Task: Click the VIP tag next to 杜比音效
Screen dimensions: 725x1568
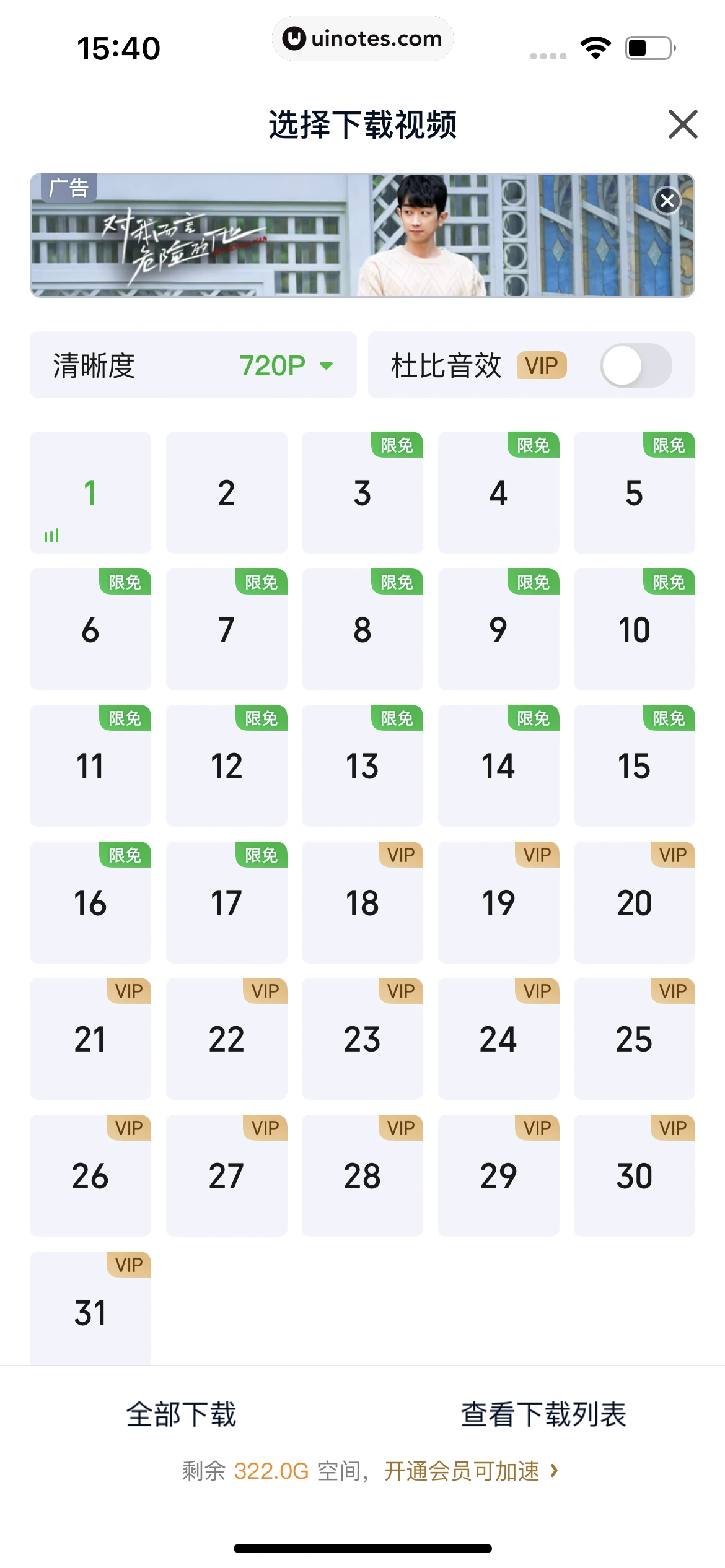Action: [x=542, y=366]
